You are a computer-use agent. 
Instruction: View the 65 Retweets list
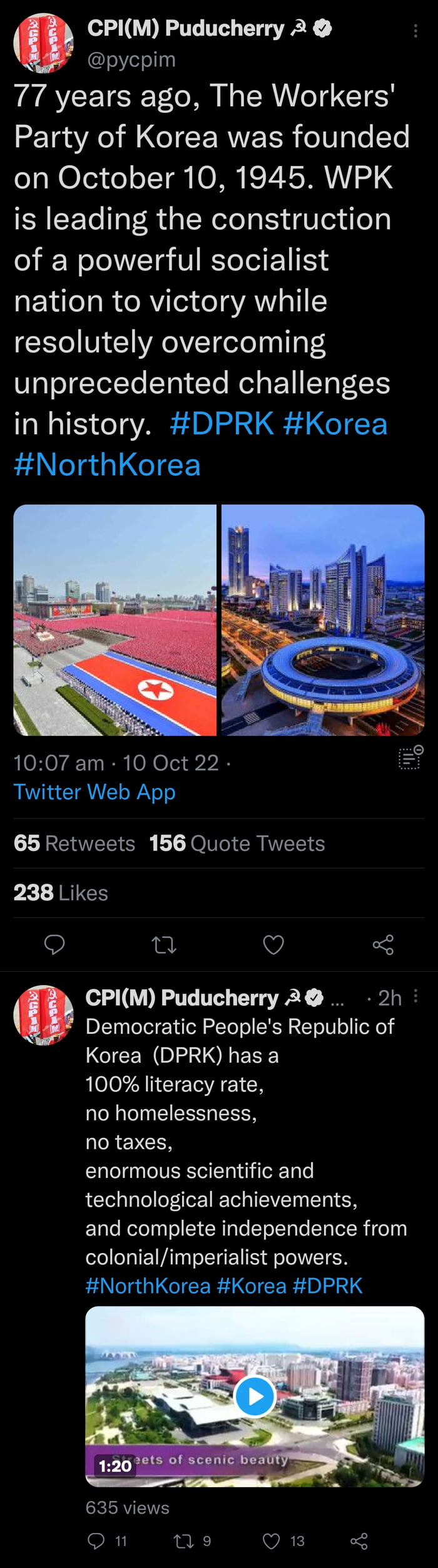[74, 843]
